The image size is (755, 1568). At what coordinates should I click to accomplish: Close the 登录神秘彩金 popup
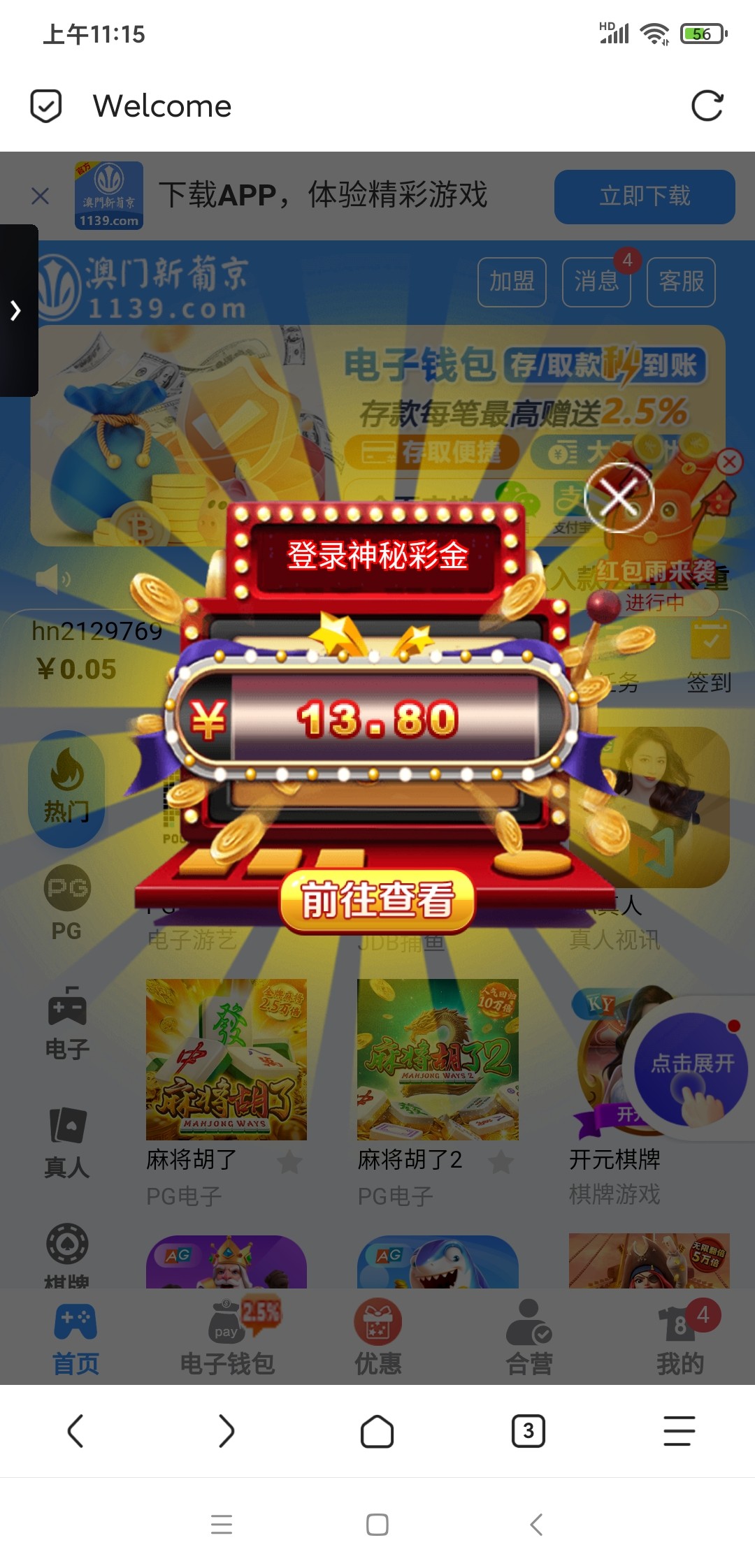tap(619, 498)
